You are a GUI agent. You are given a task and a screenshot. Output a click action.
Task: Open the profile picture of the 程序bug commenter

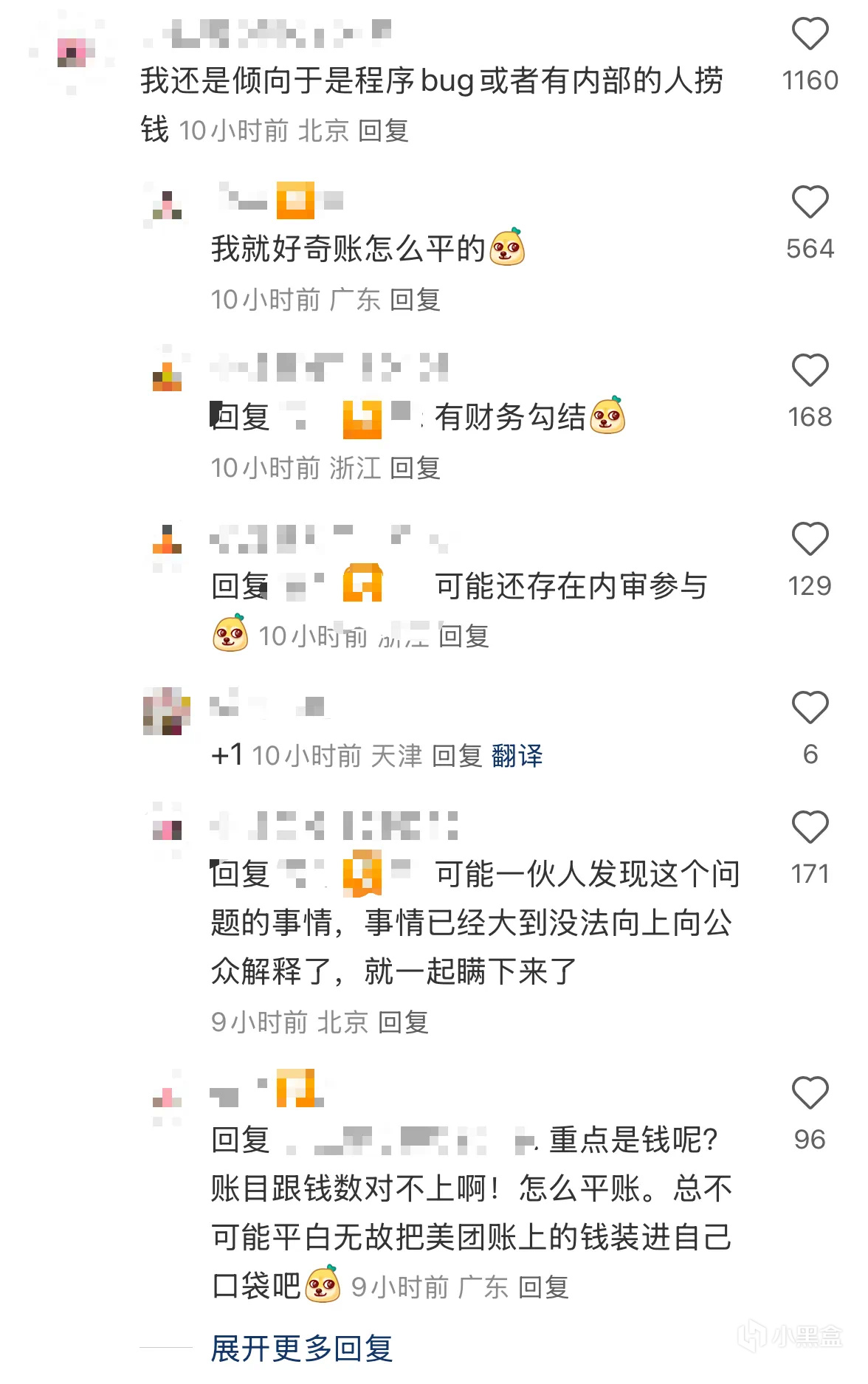[72, 53]
